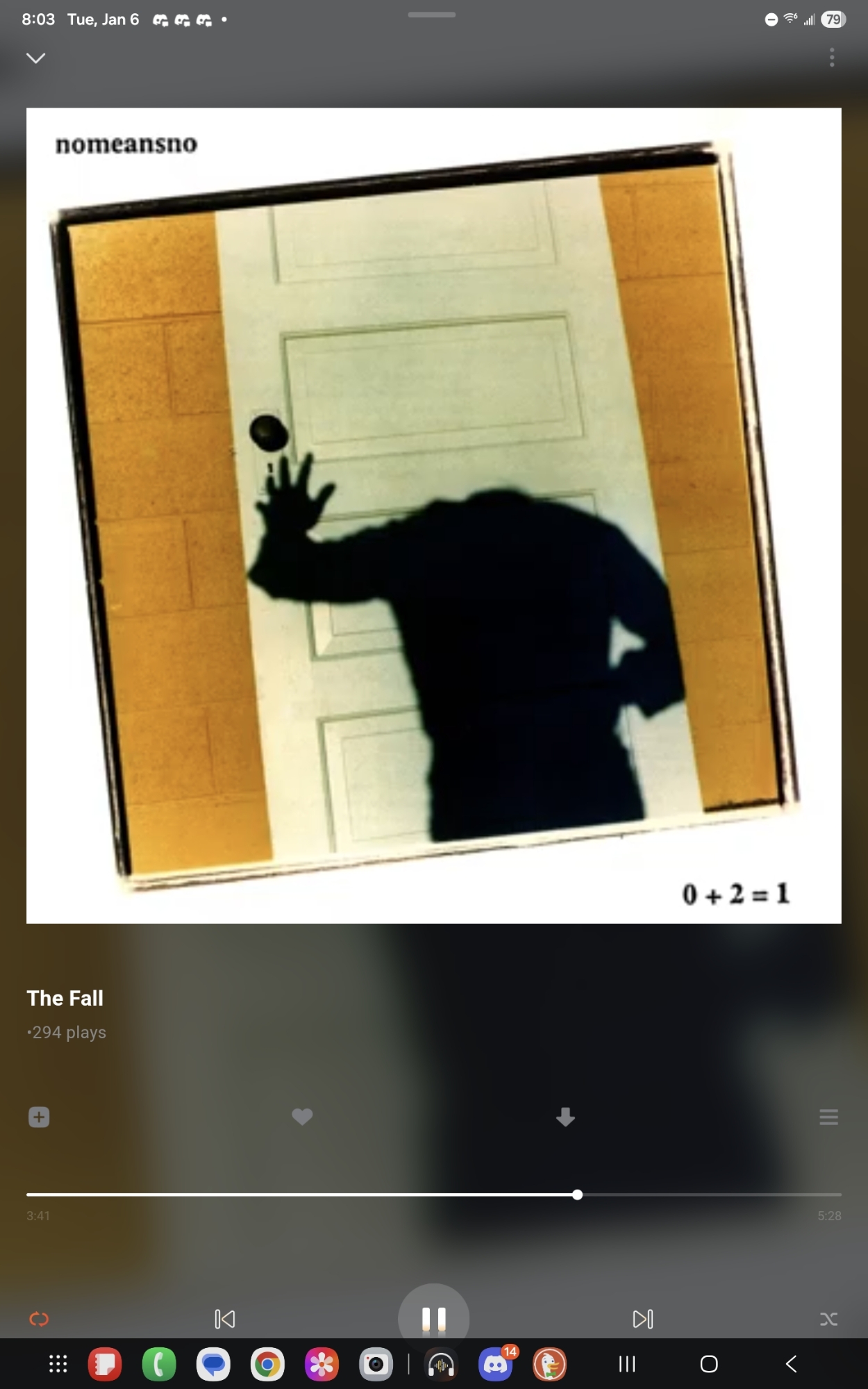Pause the current song
The height and width of the screenshot is (1389, 868).
[433, 1318]
